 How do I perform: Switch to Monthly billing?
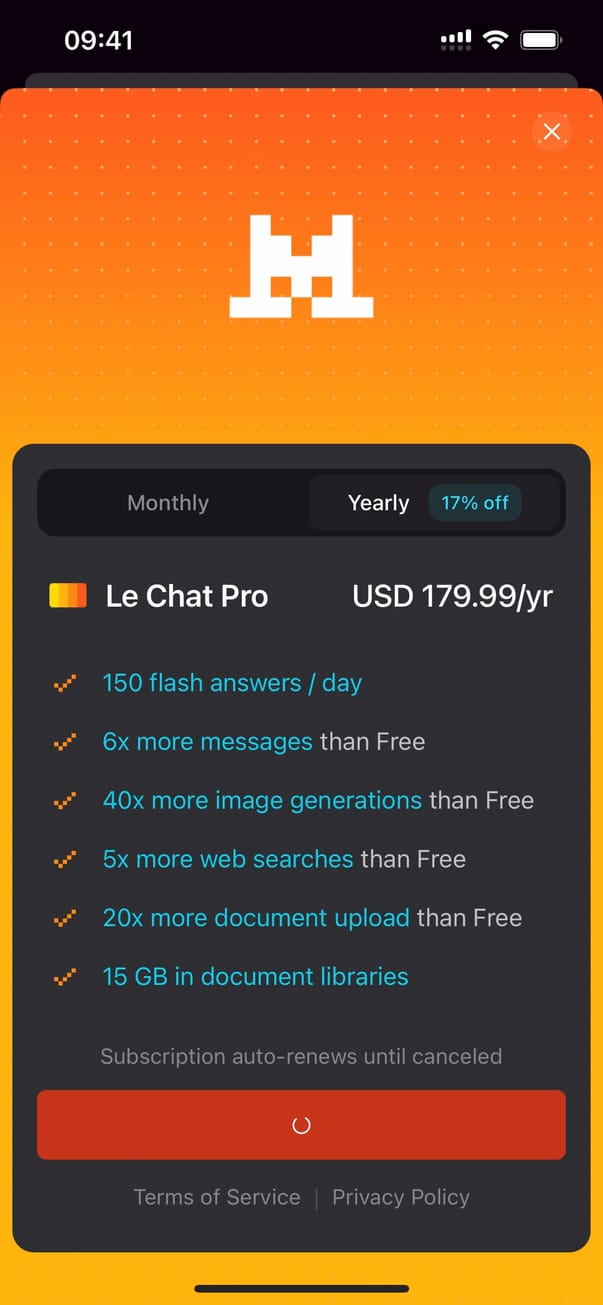168,503
